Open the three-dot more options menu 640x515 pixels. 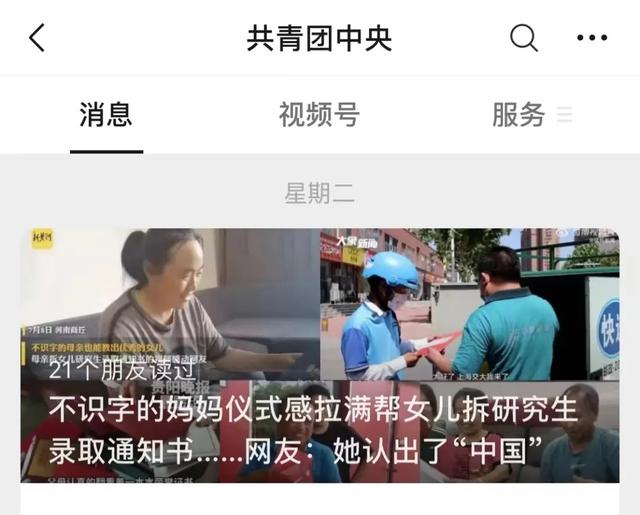592,38
